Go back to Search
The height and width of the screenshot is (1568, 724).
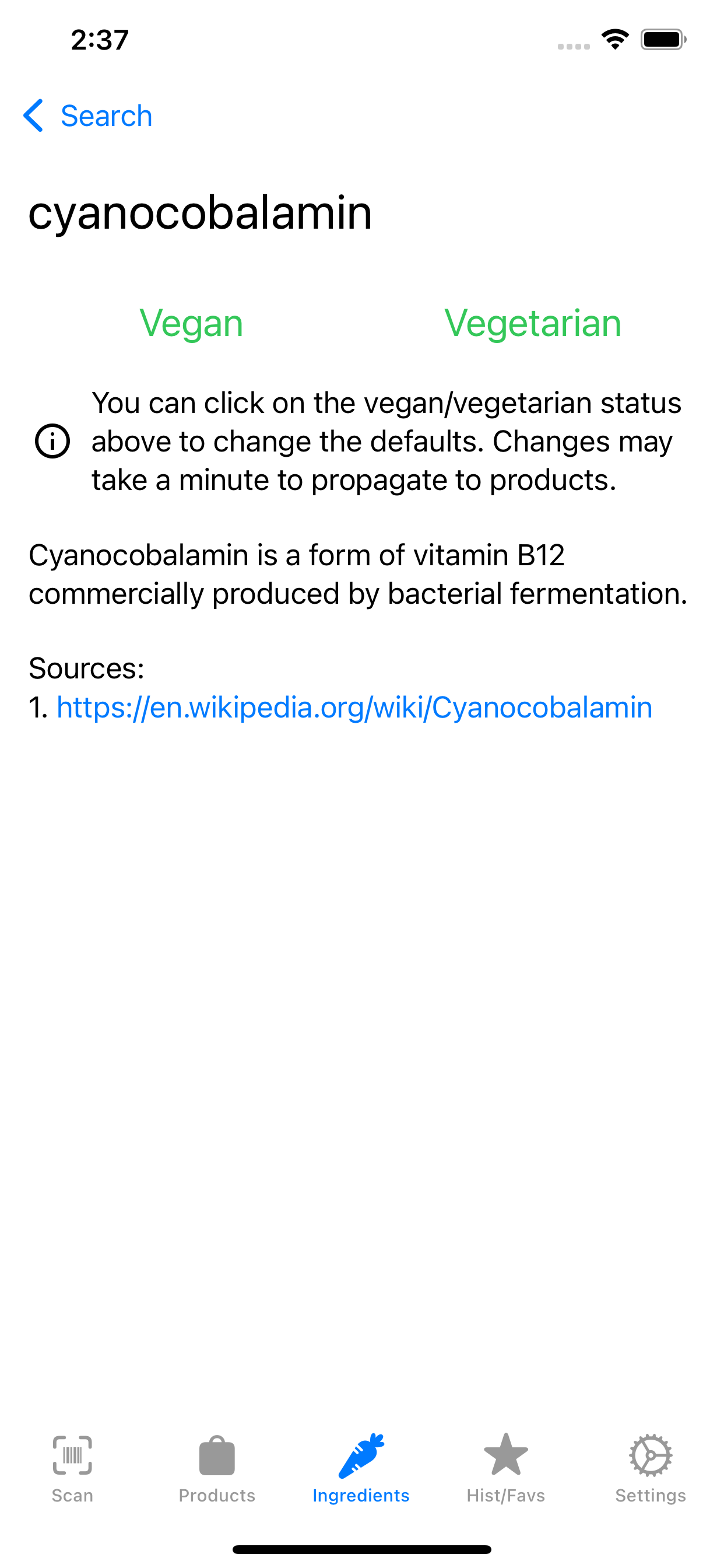point(88,116)
